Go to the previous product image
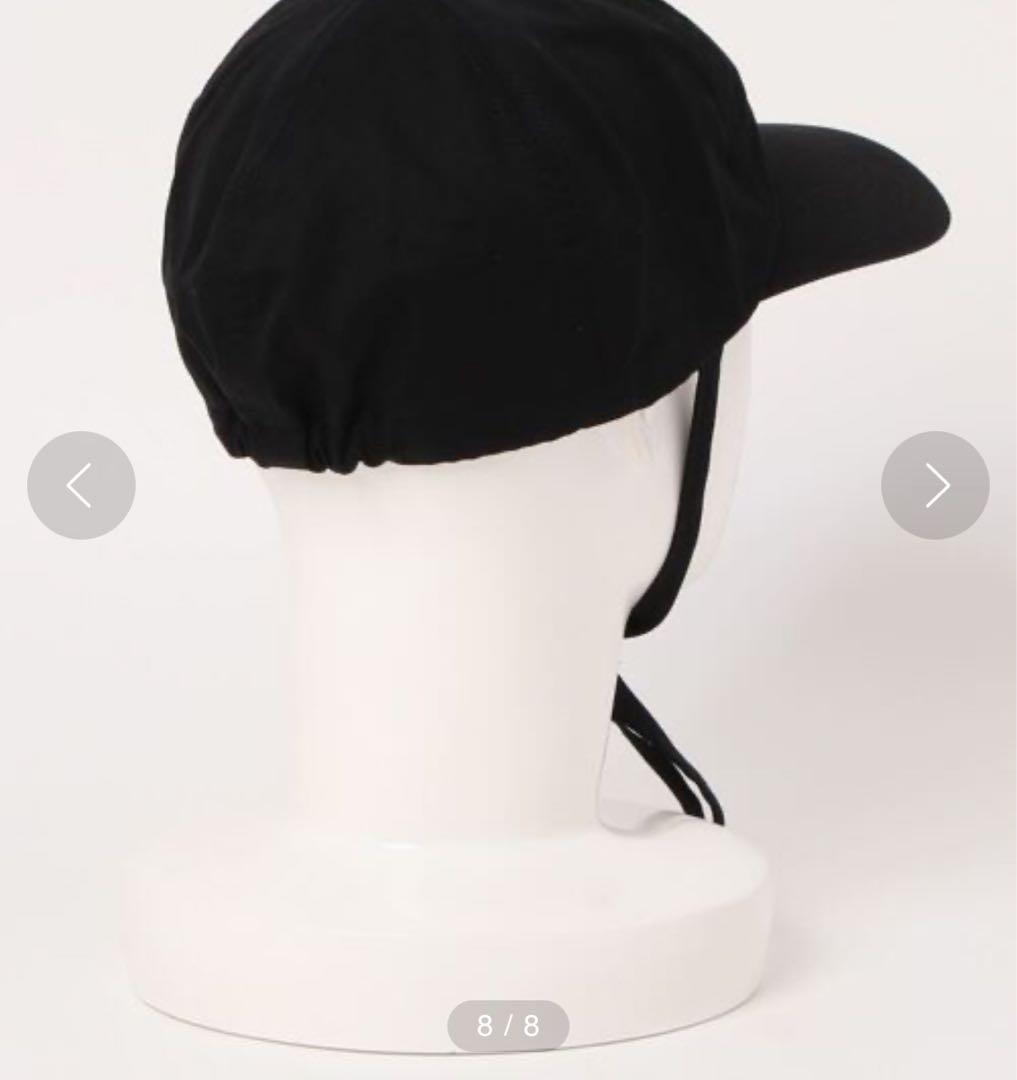The image size is (1017, 1080). coord(81,486)
